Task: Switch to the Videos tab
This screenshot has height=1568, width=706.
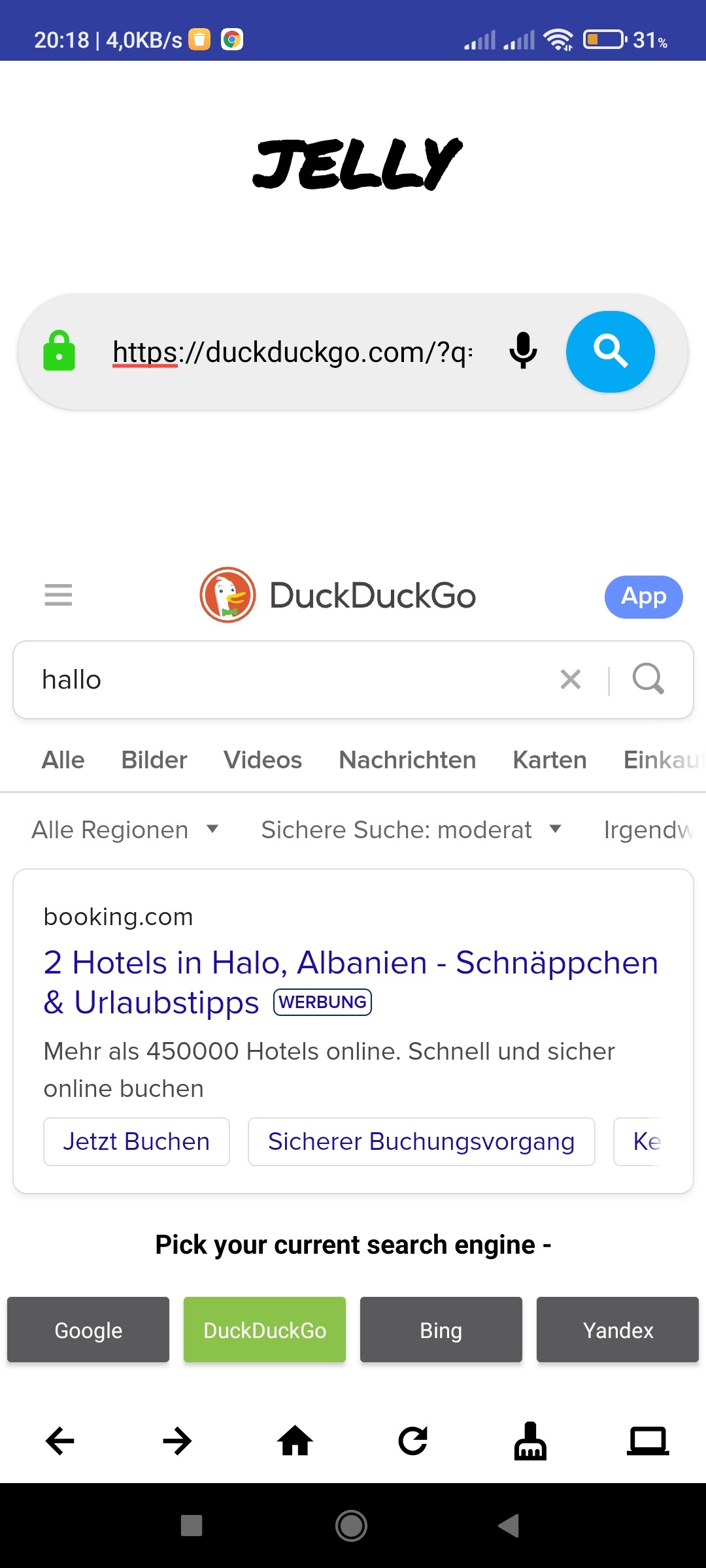Action: (x=263, y=760)
